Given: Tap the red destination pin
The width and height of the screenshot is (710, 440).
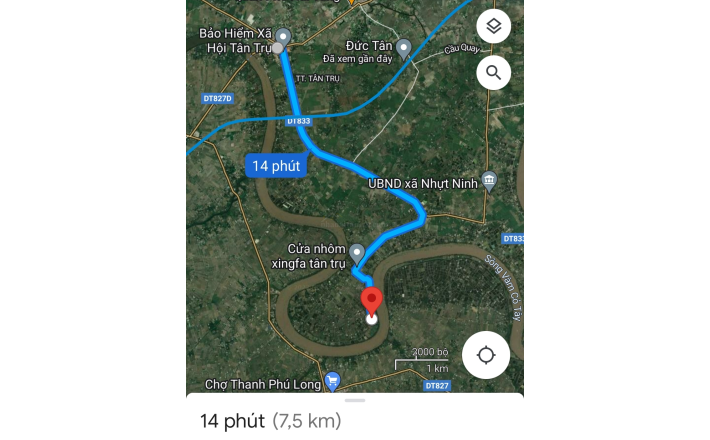Looking at the screenshot, I should pos(372,301).
